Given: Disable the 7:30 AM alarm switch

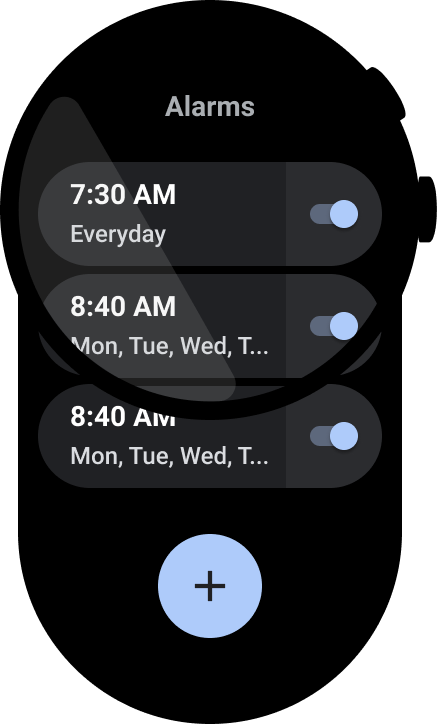Looking at the screenshot, I should (334, 214).
